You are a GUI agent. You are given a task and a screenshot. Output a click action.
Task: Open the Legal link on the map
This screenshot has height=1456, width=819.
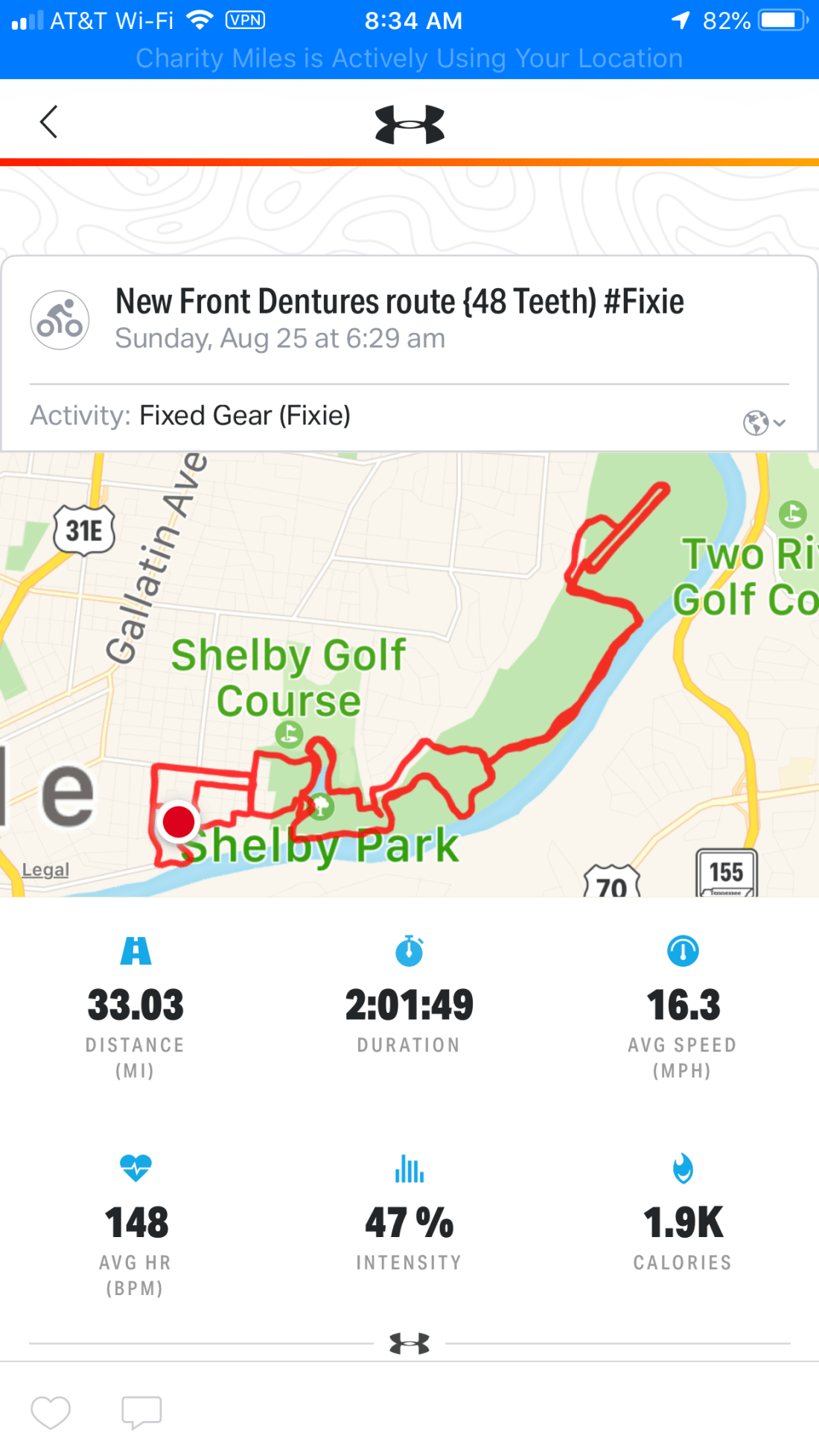coord(45,869)
